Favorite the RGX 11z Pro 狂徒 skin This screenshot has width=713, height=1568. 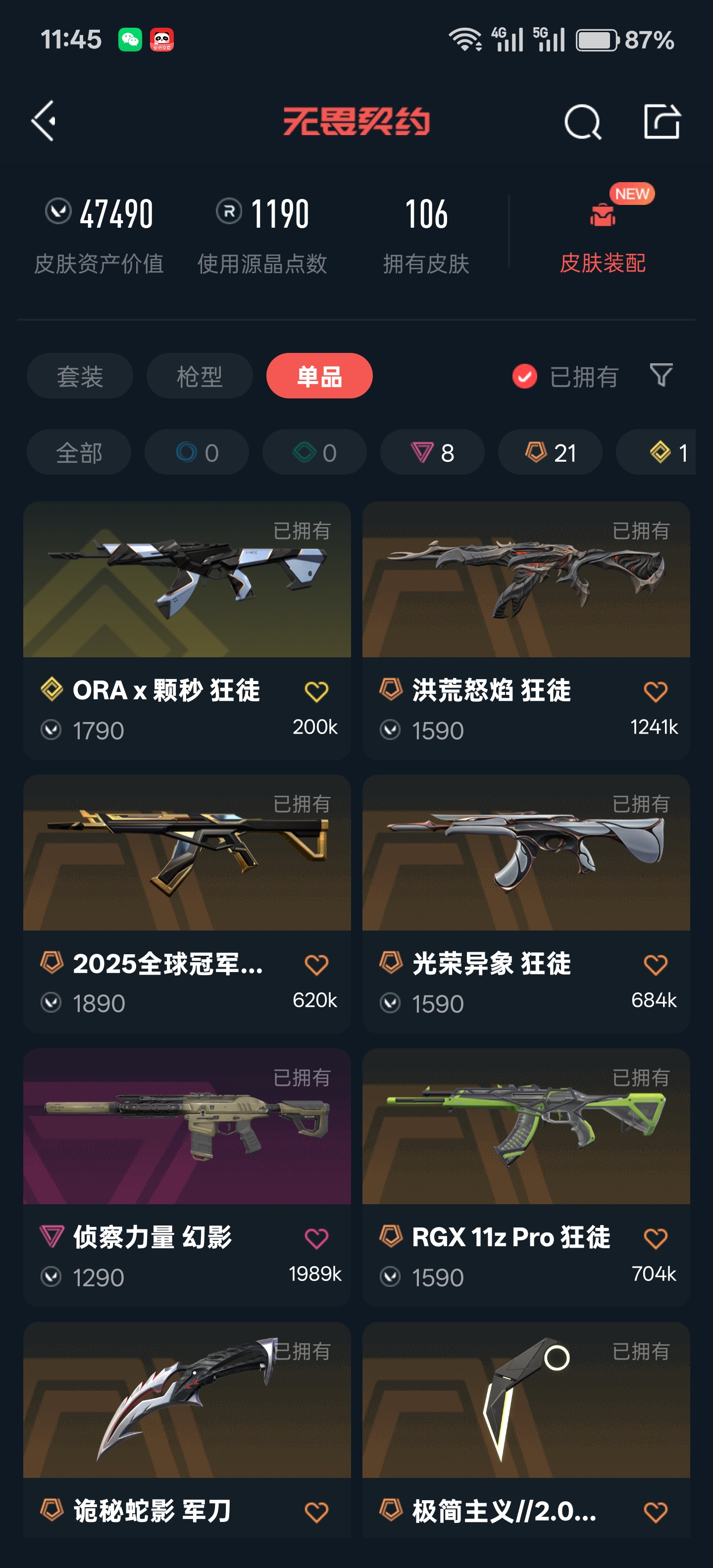655,1238
